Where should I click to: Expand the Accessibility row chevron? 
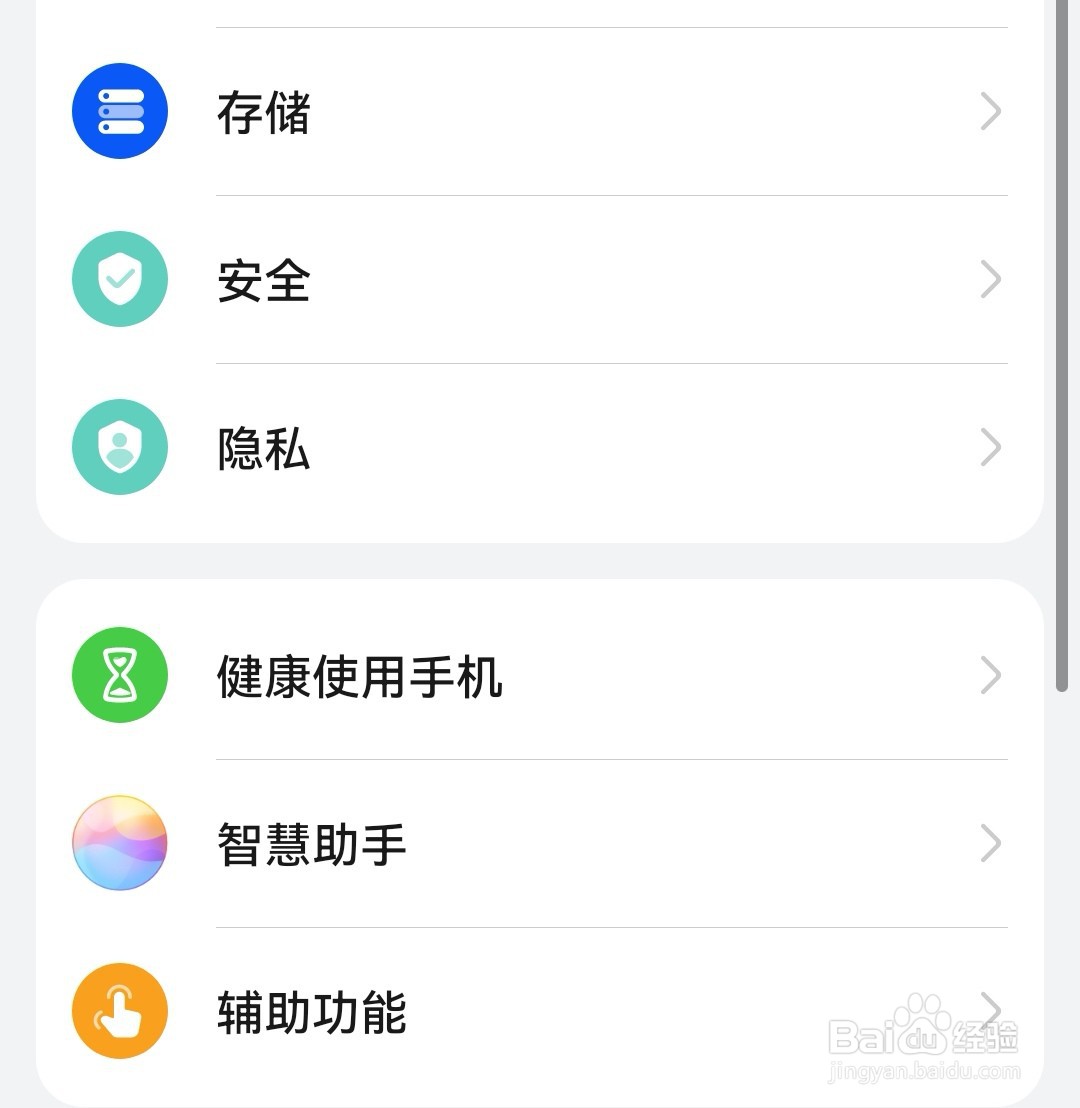pyautogui.click(x=990, y=1011)
